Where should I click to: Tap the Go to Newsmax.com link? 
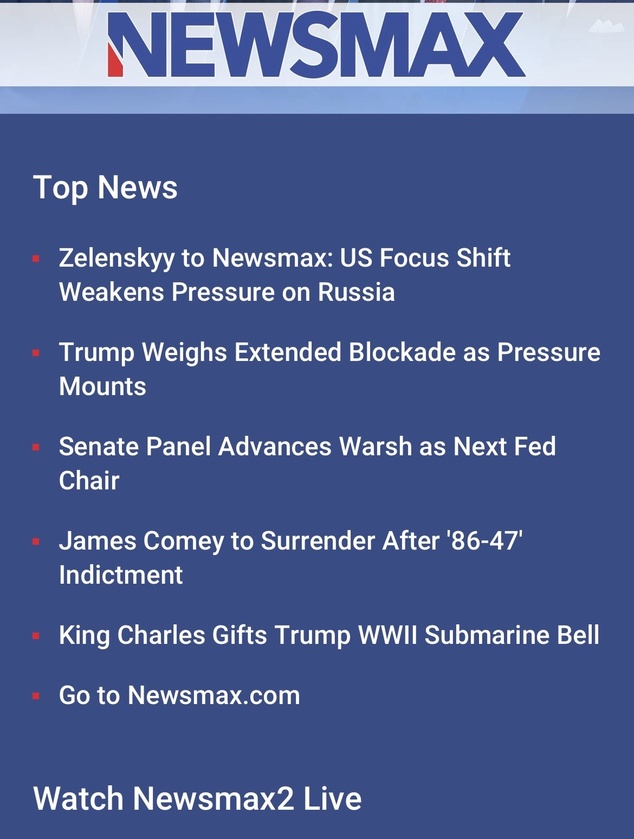179,696
